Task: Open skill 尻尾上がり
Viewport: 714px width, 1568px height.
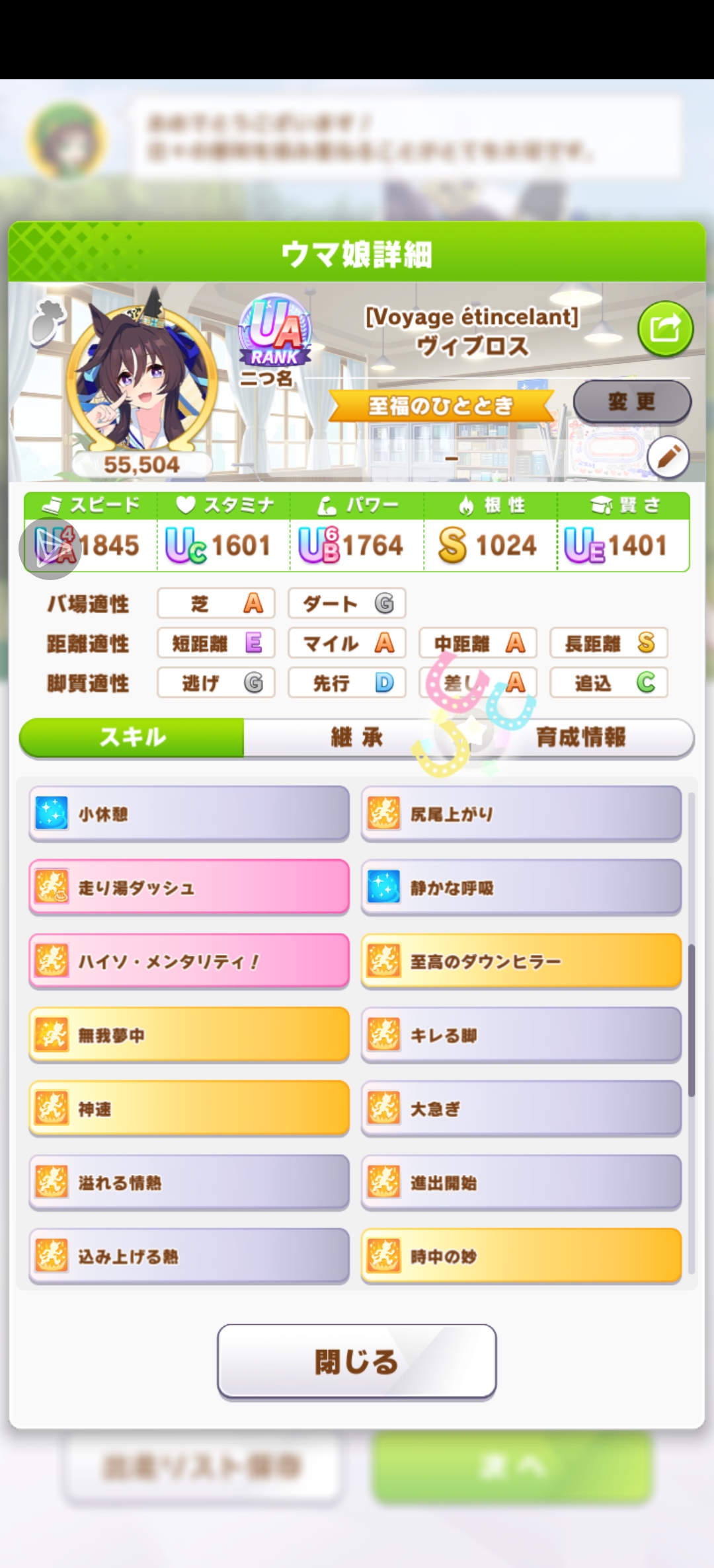Action: tap(521, 813)
